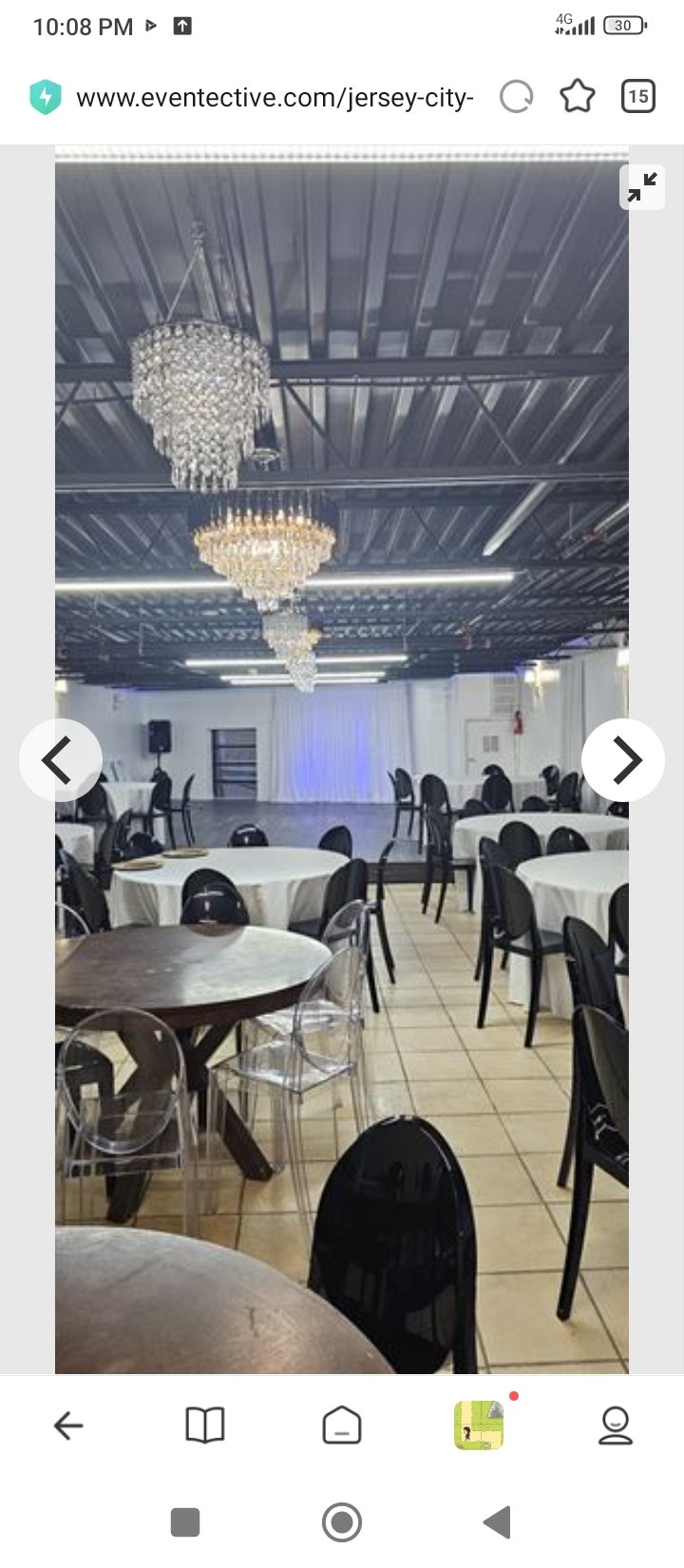Open the eventective.com address bar

tap(274, 96)
